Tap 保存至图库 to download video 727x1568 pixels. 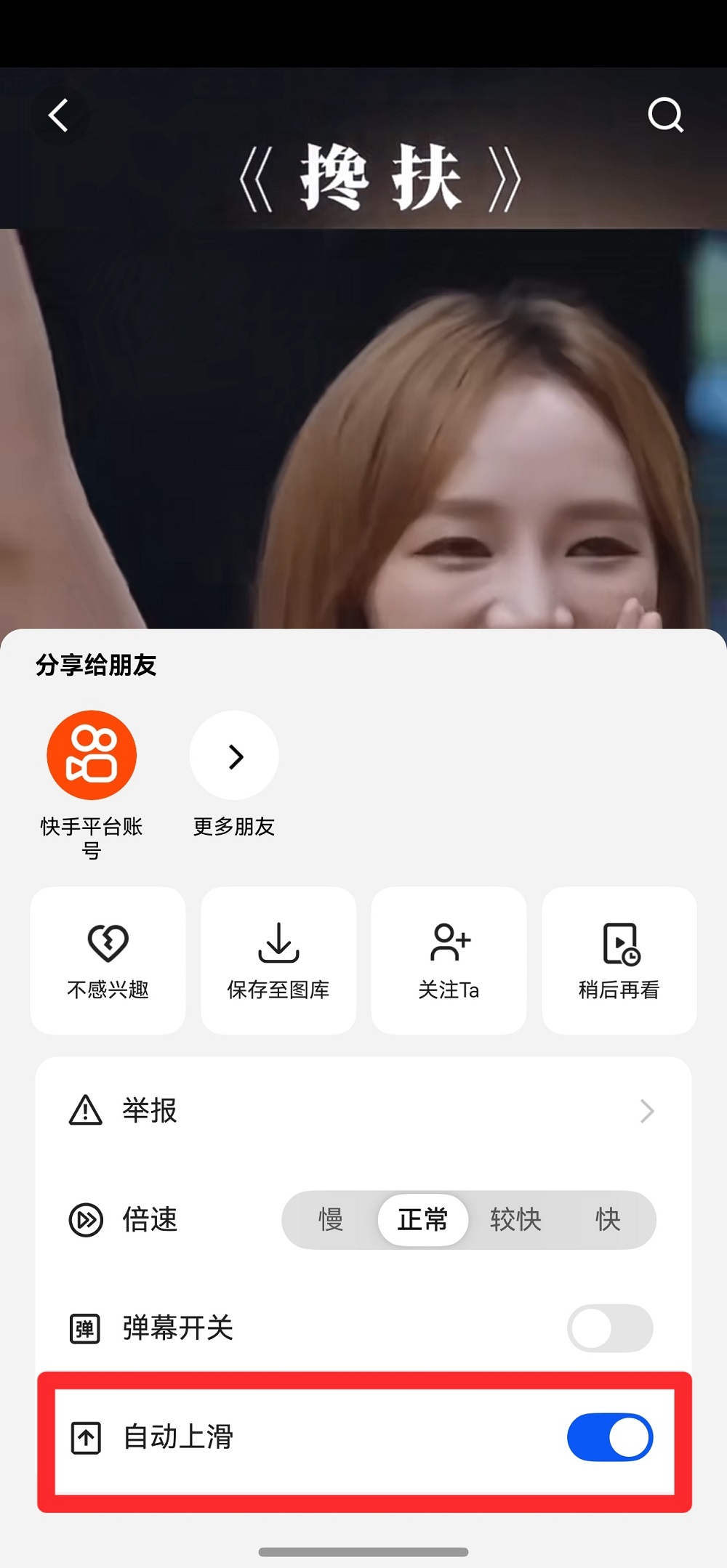pyautogui.click(x=278, y=960)
